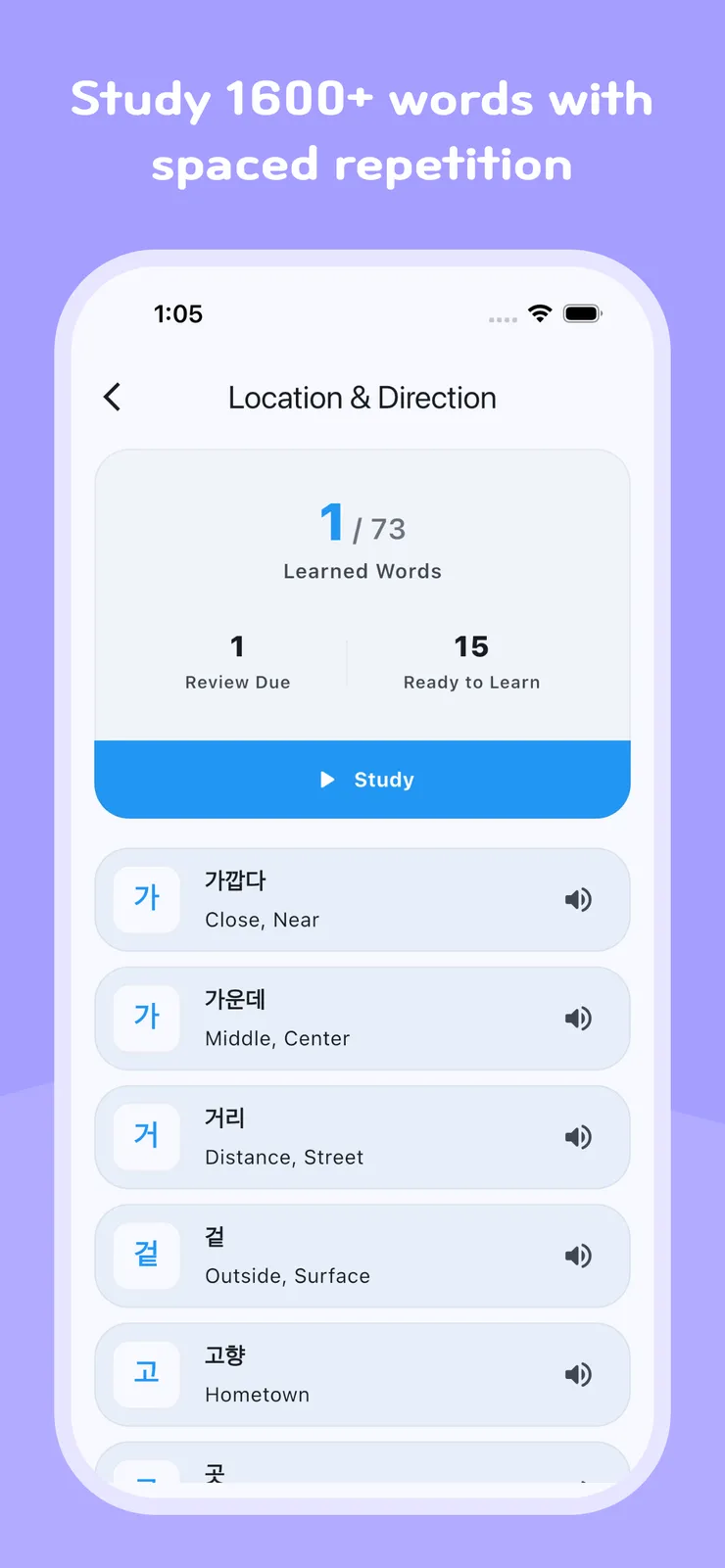Tap the 고 badge next to Hometown
The width and height of the screenshot is (725, 1568).
(x=145, y=1374)
